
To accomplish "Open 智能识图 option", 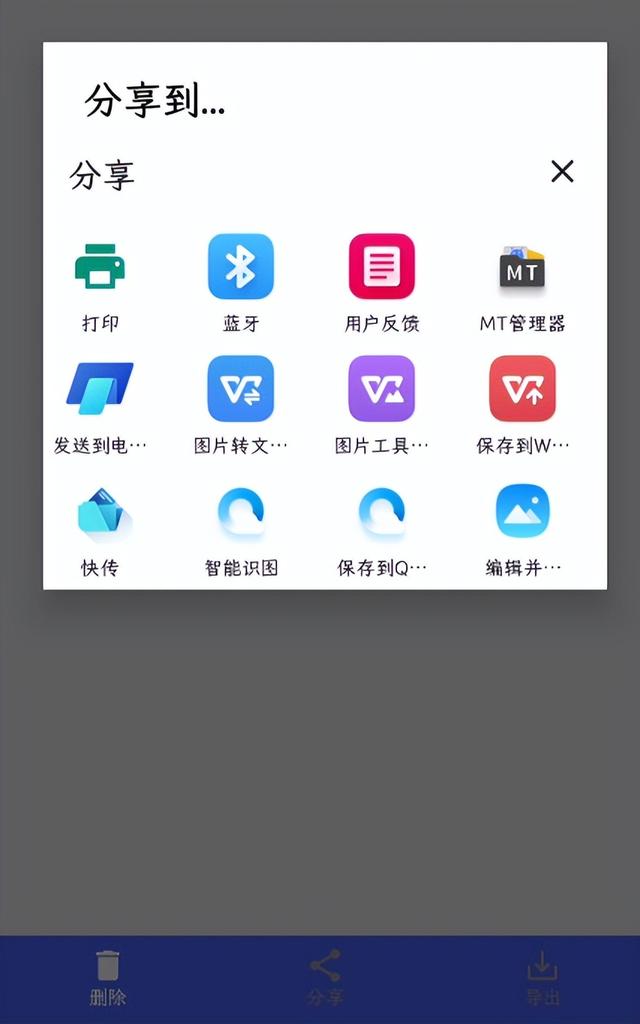I will 240,530.
